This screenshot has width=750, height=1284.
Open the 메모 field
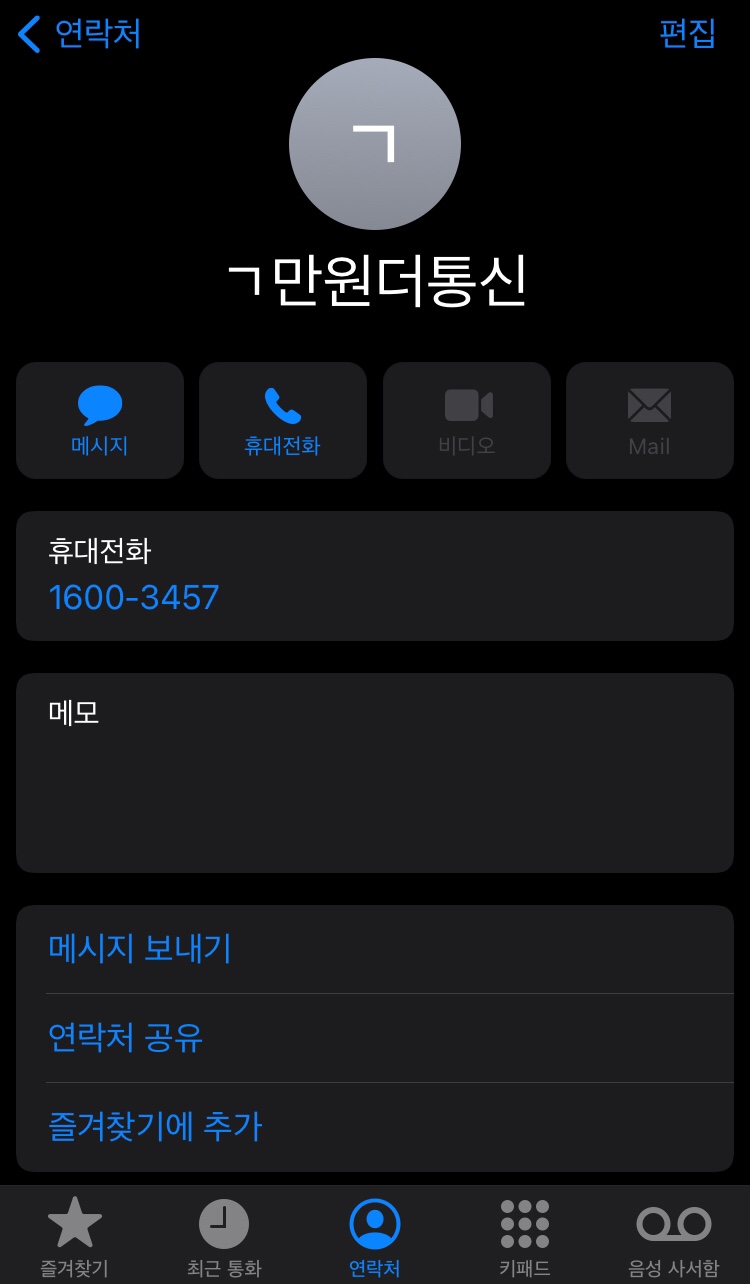coord(374,772)
